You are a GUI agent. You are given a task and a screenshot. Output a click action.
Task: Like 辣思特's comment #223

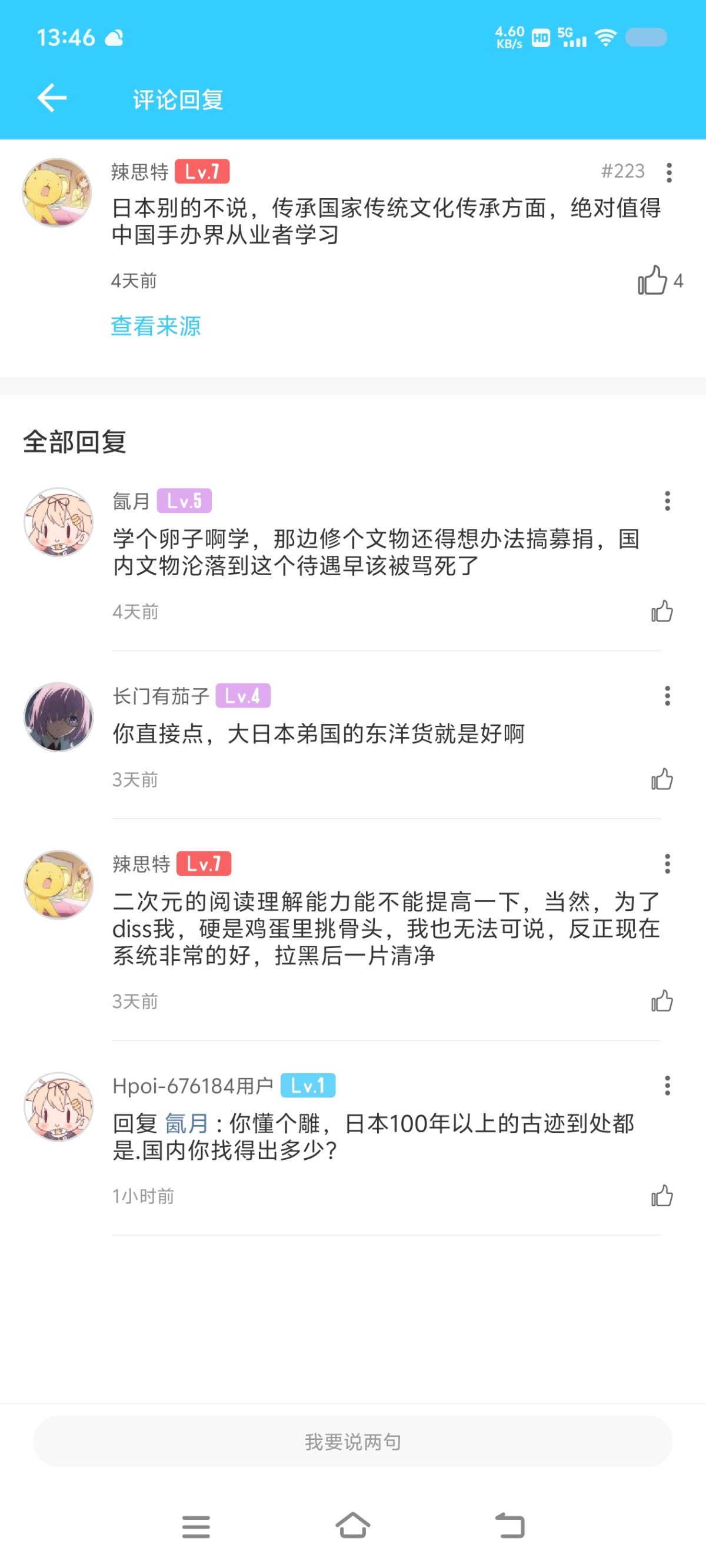[652, 281]
